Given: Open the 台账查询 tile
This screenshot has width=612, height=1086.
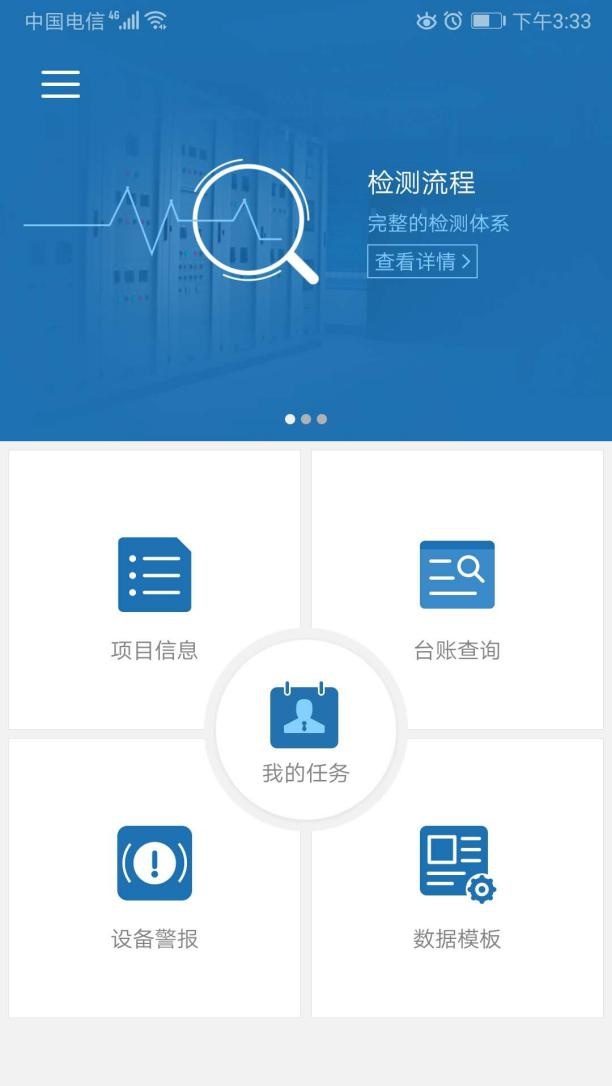Looking at the screenshot, I should pyautogui.click(x=457, y=590).
